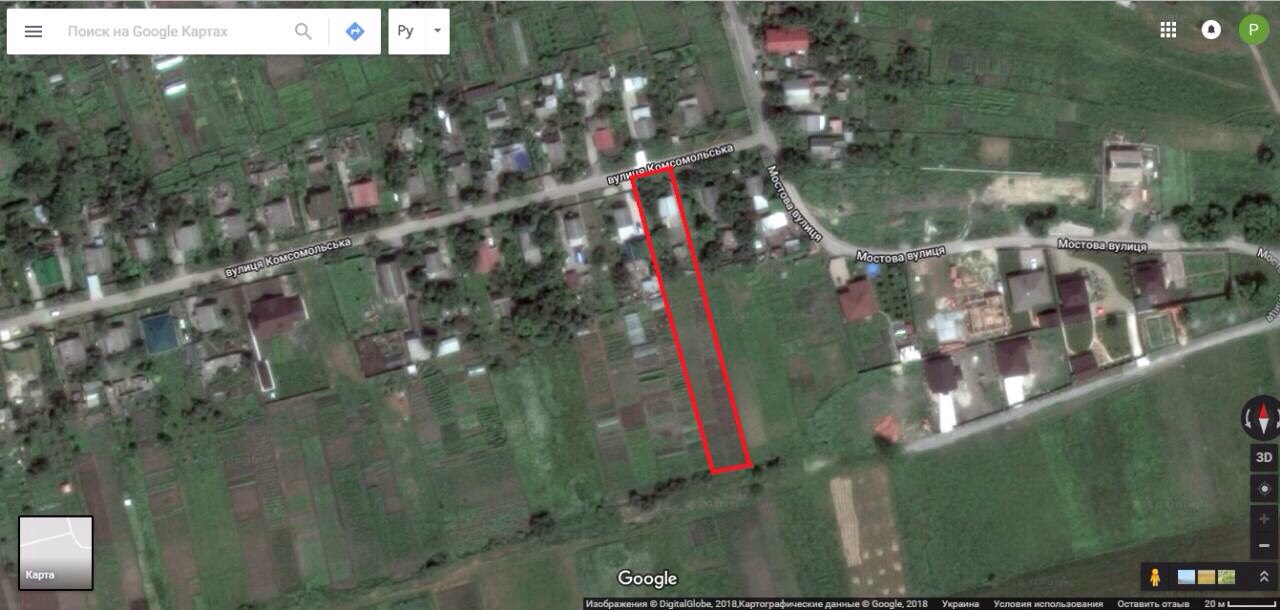Tap the magnifier search icon

pyautogui.click(x=303, y=31)
